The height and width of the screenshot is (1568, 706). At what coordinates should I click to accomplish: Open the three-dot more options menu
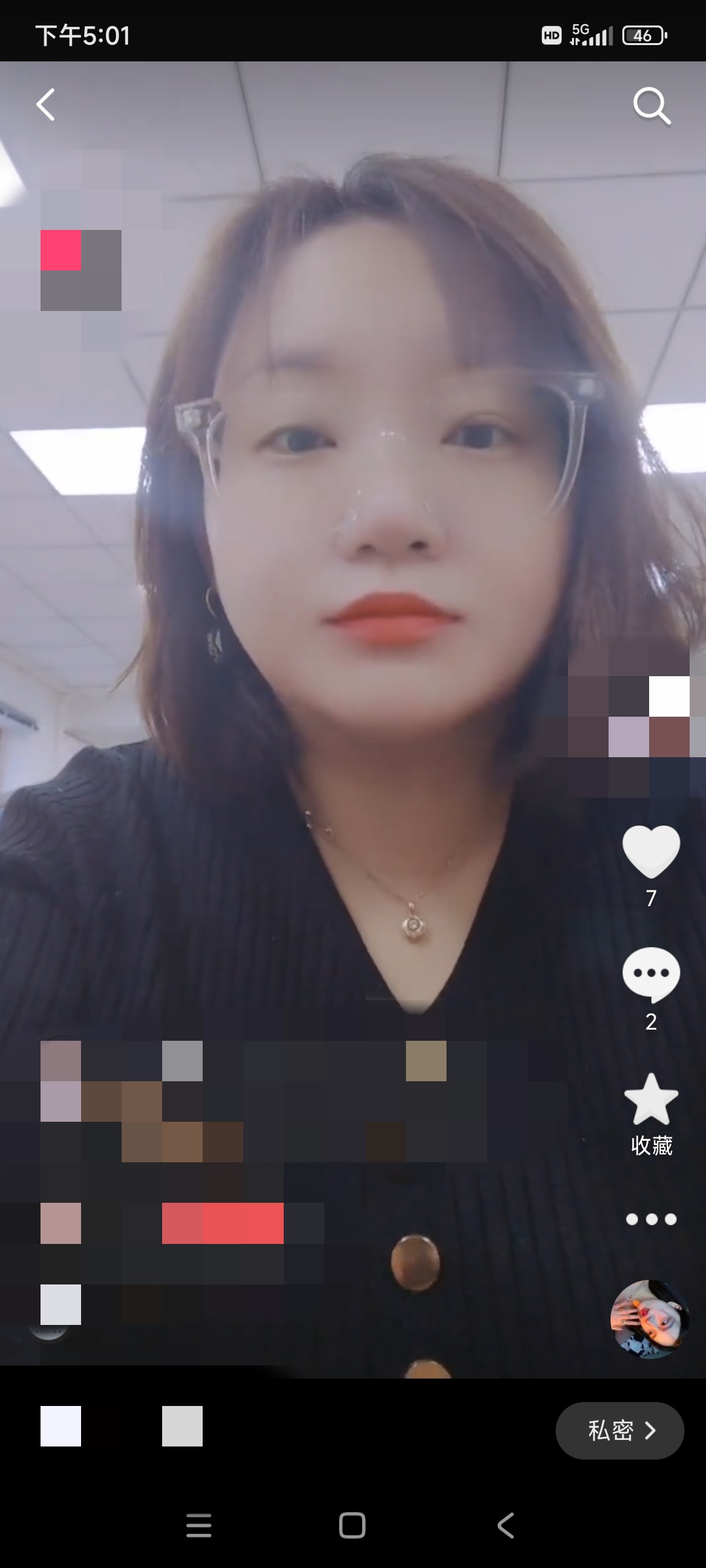coord(651,1219)
